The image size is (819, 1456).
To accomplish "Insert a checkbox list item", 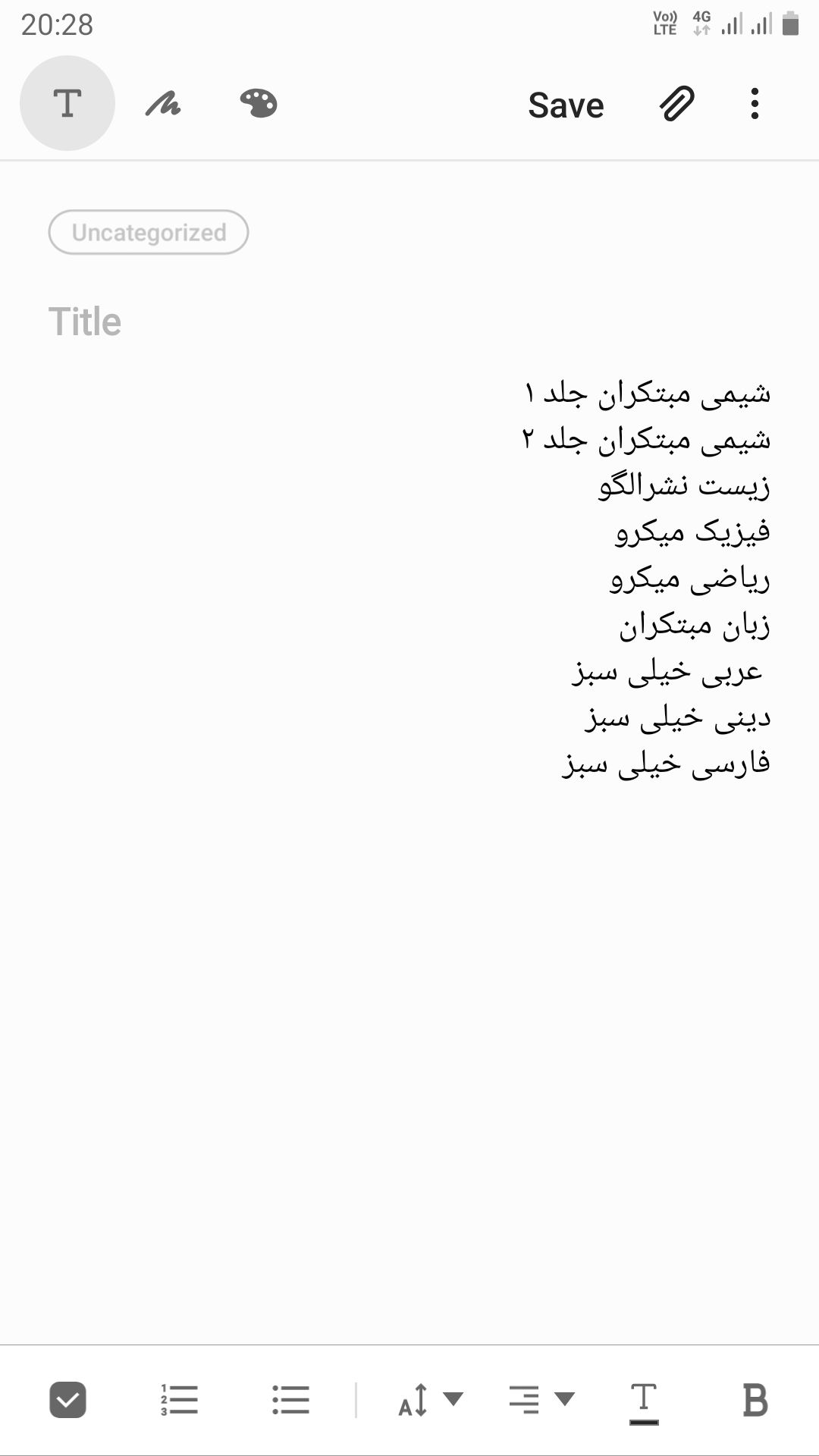I will click(x=67, y=1399).
